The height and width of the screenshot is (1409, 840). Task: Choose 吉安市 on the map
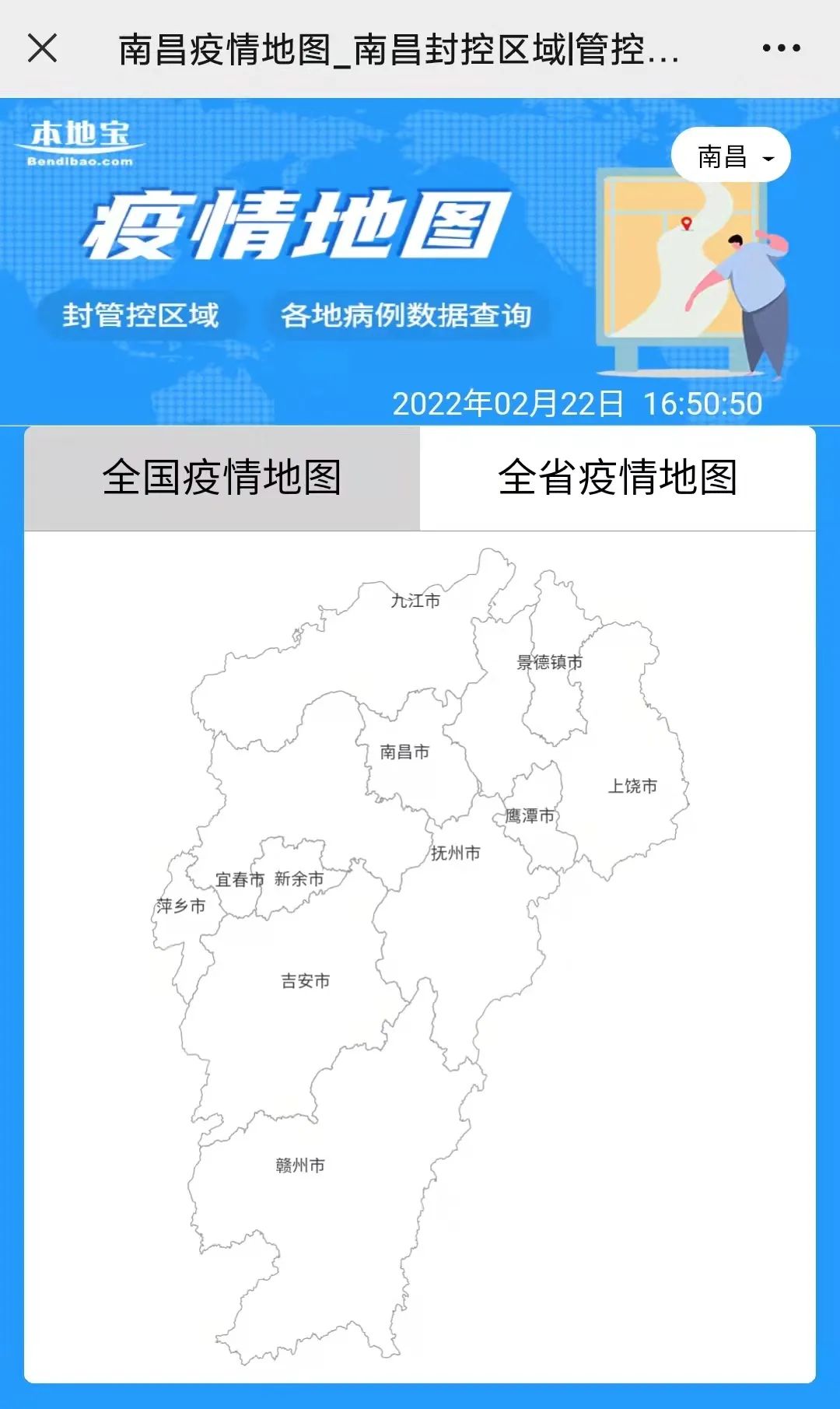tap(306, 981)
